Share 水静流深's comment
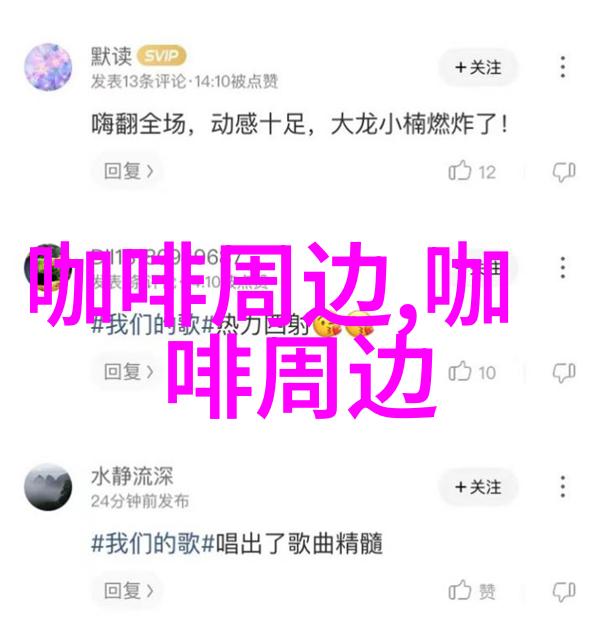600x638 pixels. [x=564, y=590]
